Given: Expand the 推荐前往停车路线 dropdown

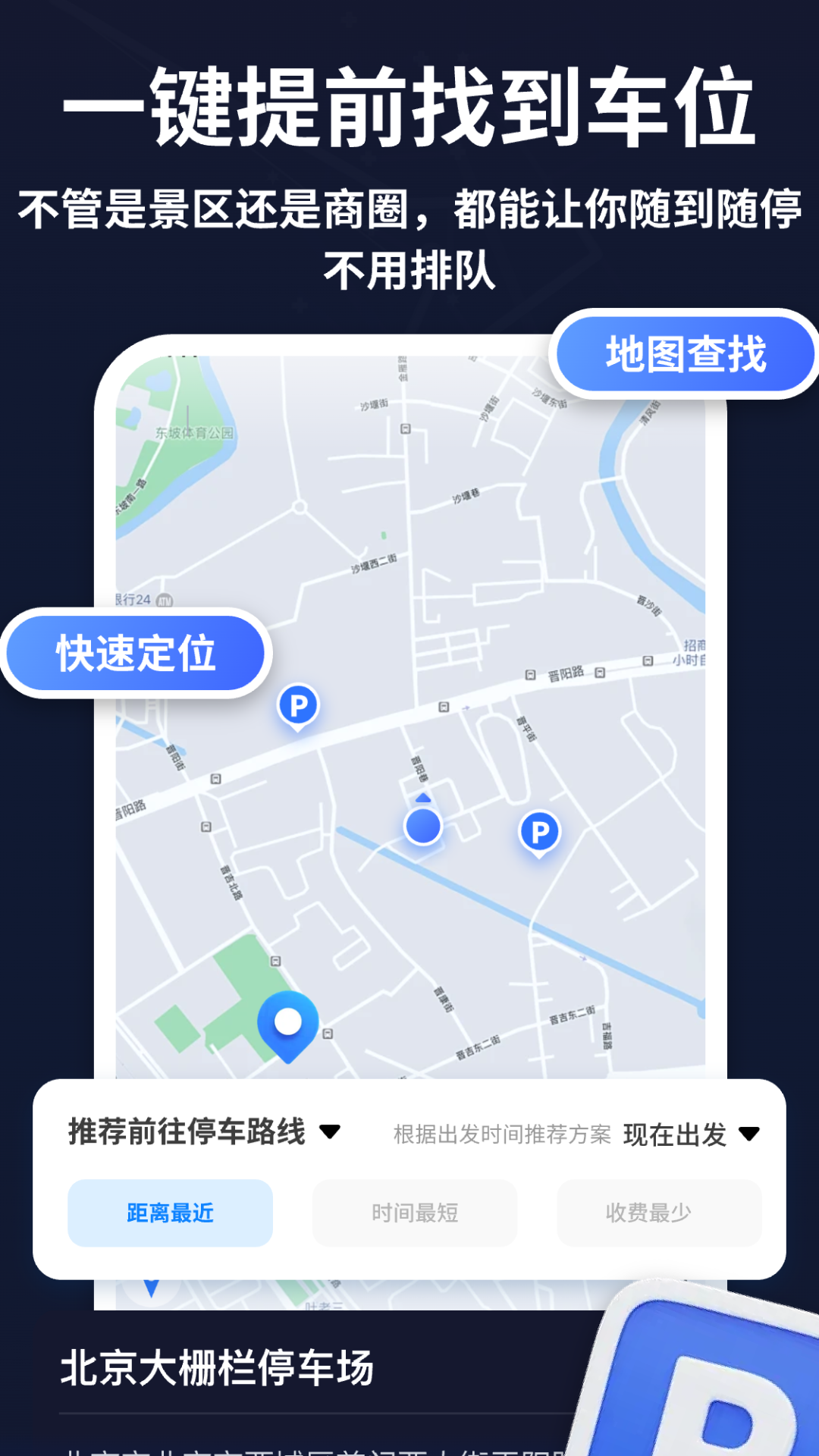Looking at the screenshot, I should pyautogui.click(x=202, y=1133).
